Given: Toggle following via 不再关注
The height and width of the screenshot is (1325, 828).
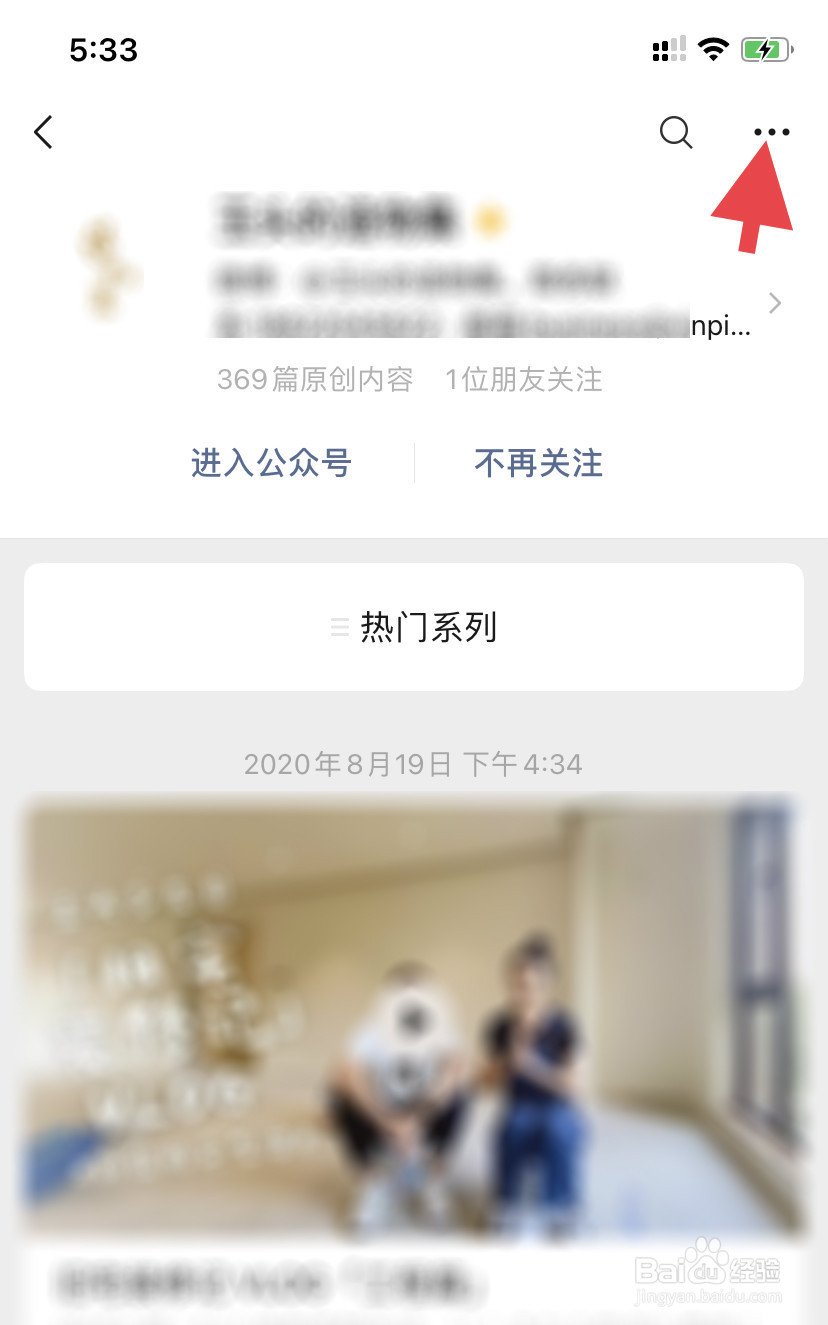Looking at the screenshot, I should 538,462.
